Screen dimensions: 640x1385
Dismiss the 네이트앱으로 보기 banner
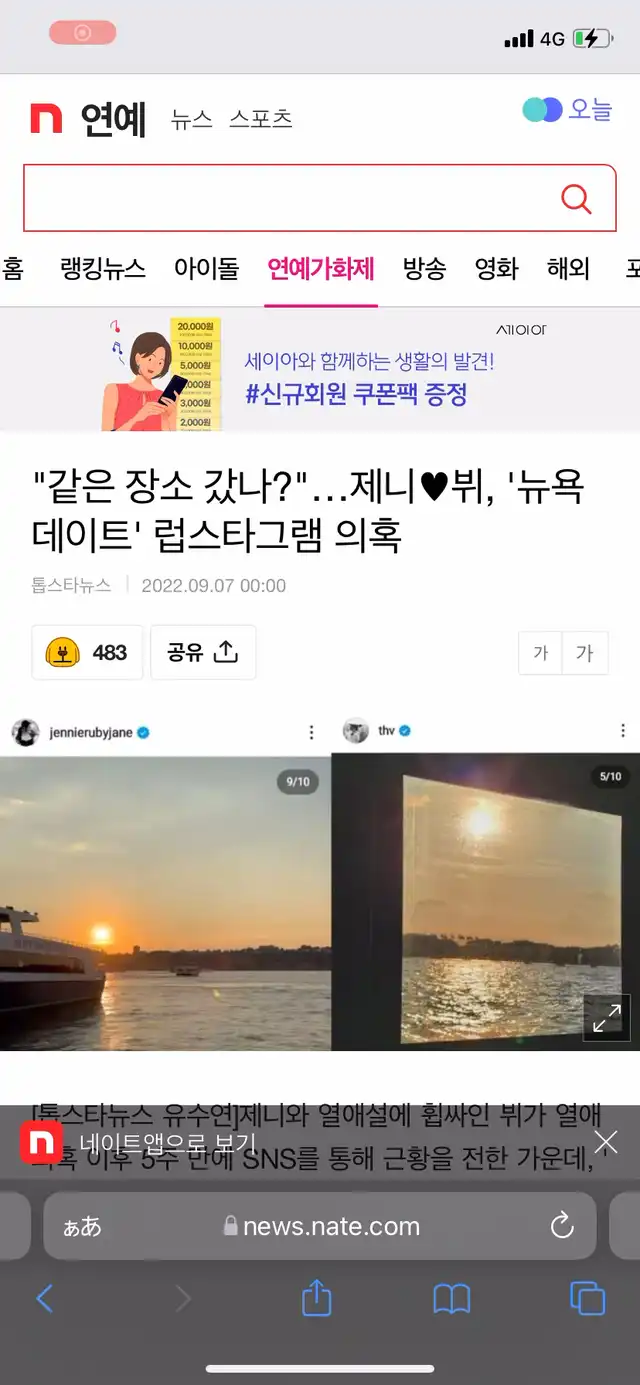click(605, 1142)
